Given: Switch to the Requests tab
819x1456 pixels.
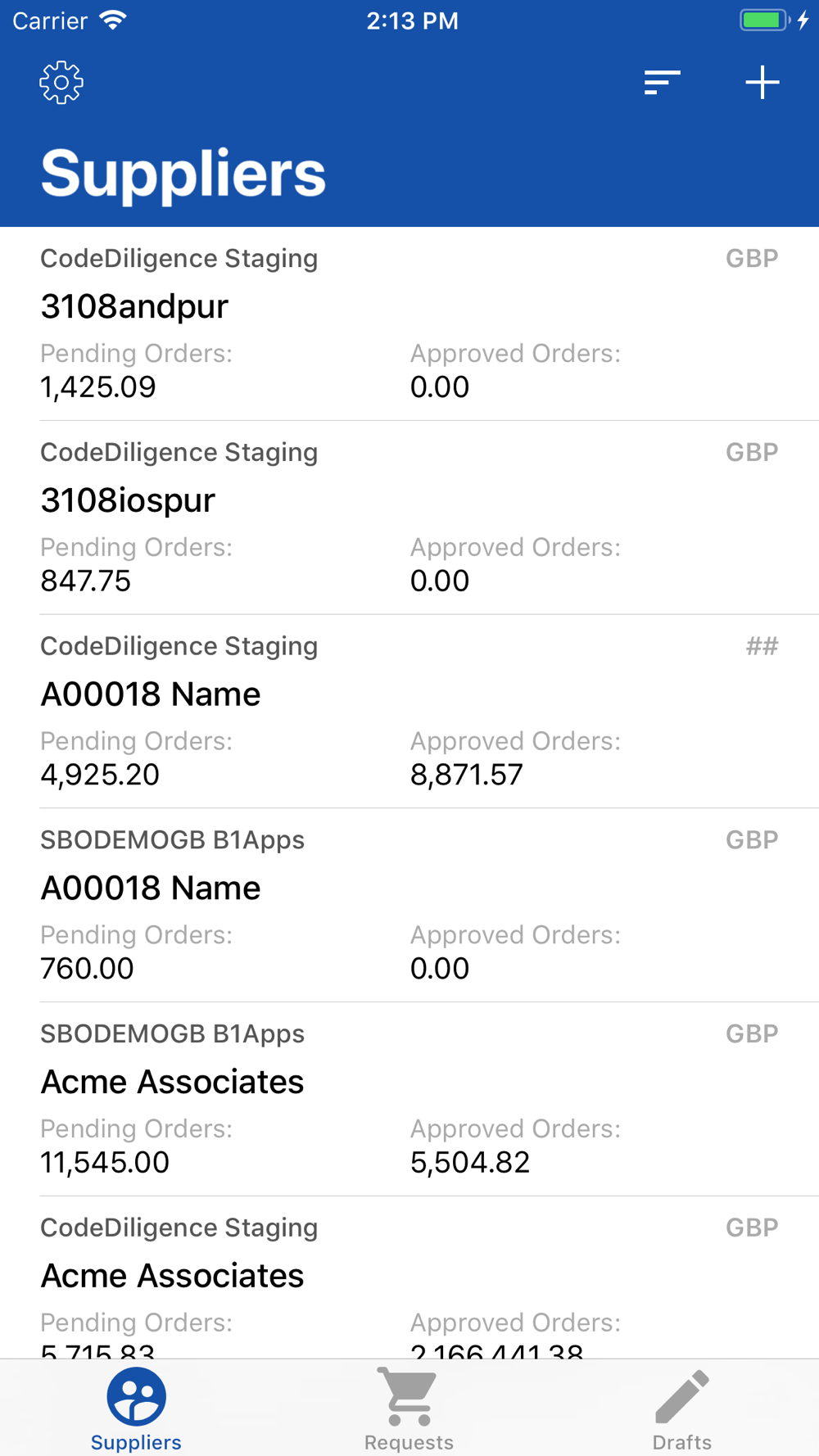Looking at the screenshot, I should click(409, 1409).
